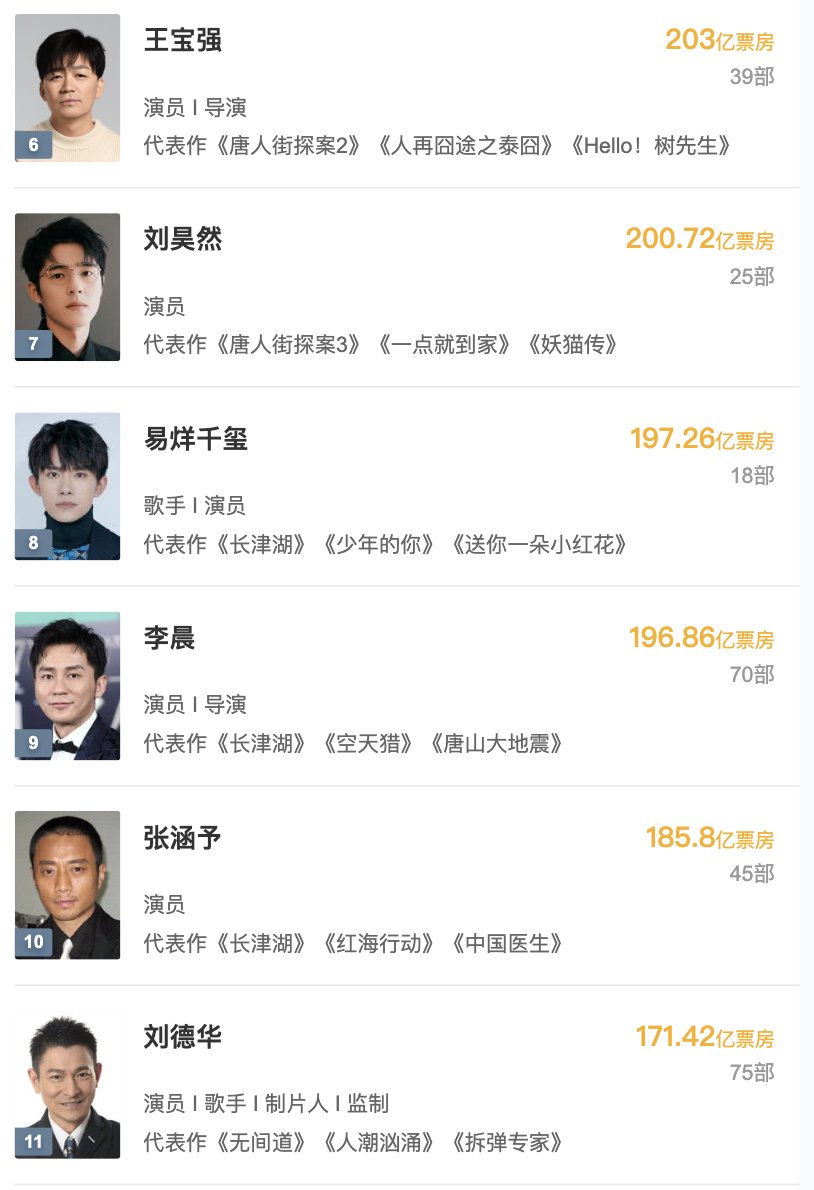The height and width of the screenshot is (1190, 814).
Task: Open 王宝强's profile photo thumbnail
Action: coord(66,87)
